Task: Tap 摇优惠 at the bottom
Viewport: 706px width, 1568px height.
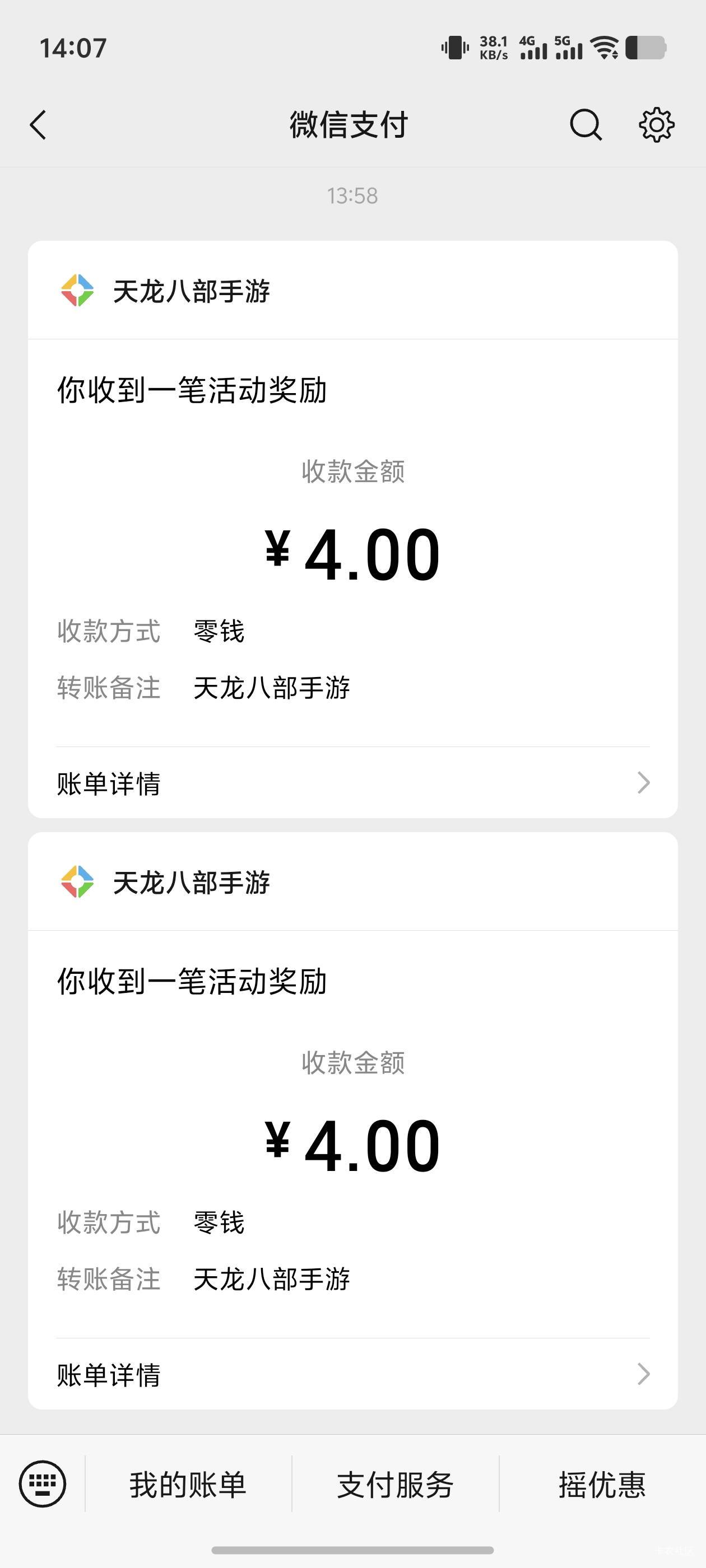Action: [602, 1484]
